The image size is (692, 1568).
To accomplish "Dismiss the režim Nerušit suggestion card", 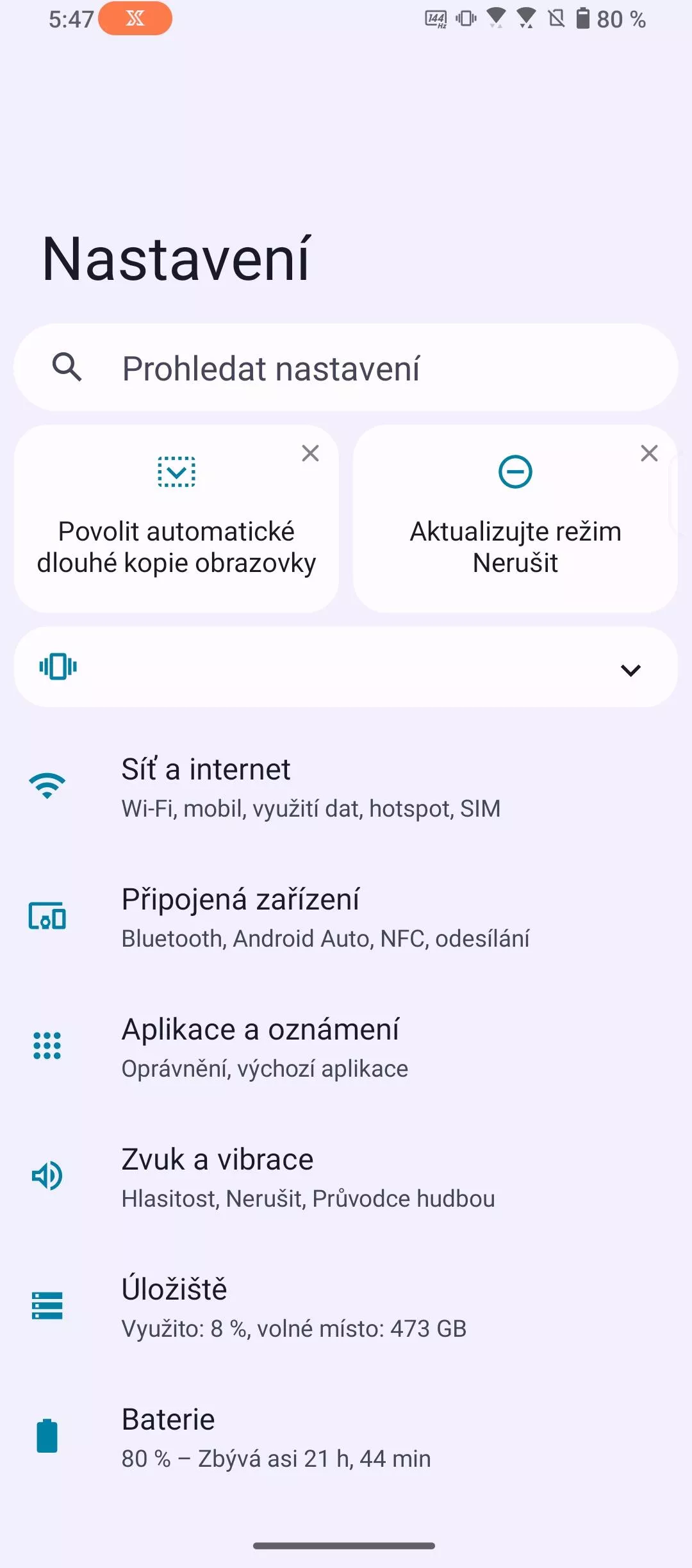I will click(649, 453).
